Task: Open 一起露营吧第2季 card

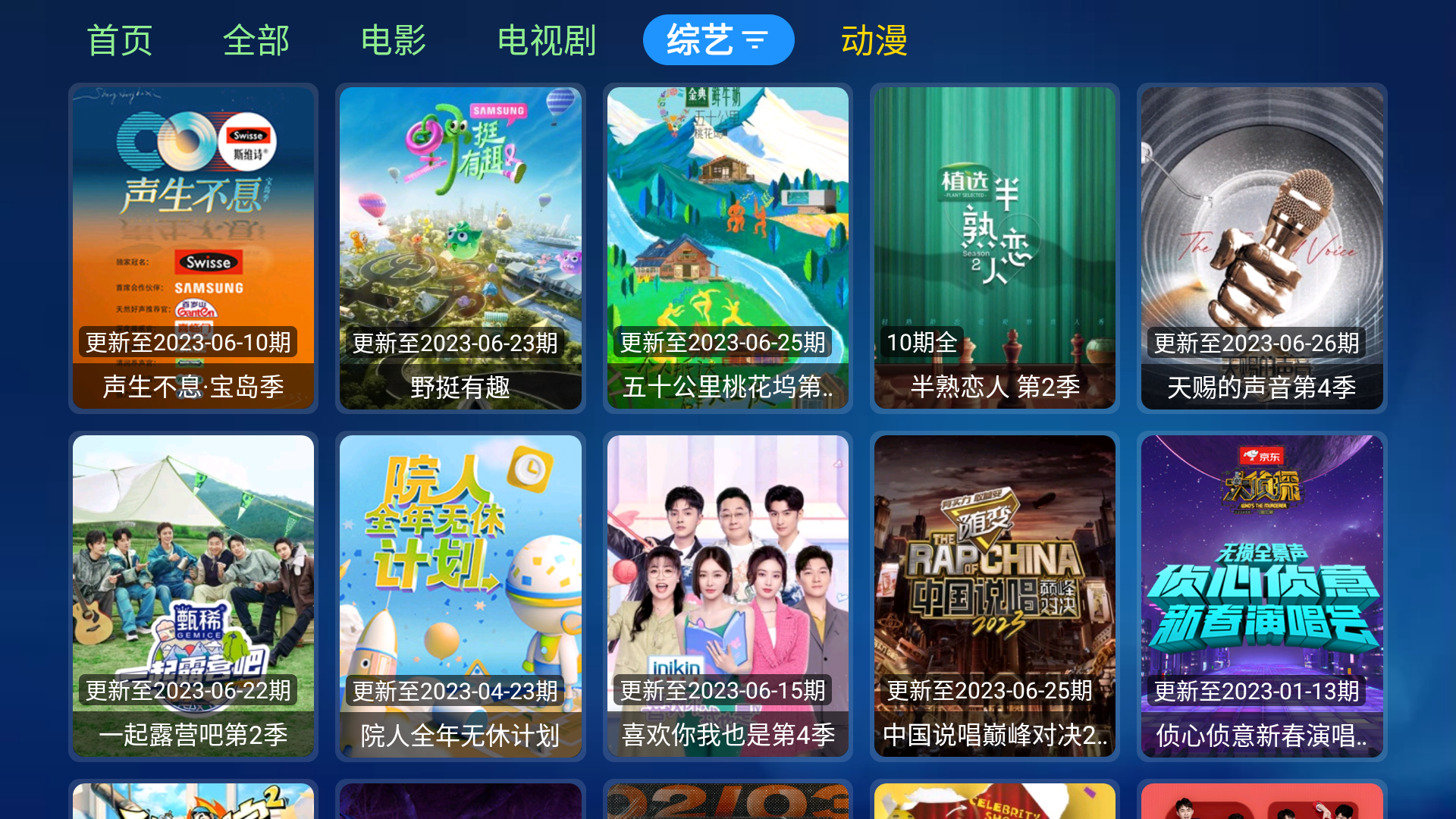Action: pyautogui.click(x=193, y=596)
